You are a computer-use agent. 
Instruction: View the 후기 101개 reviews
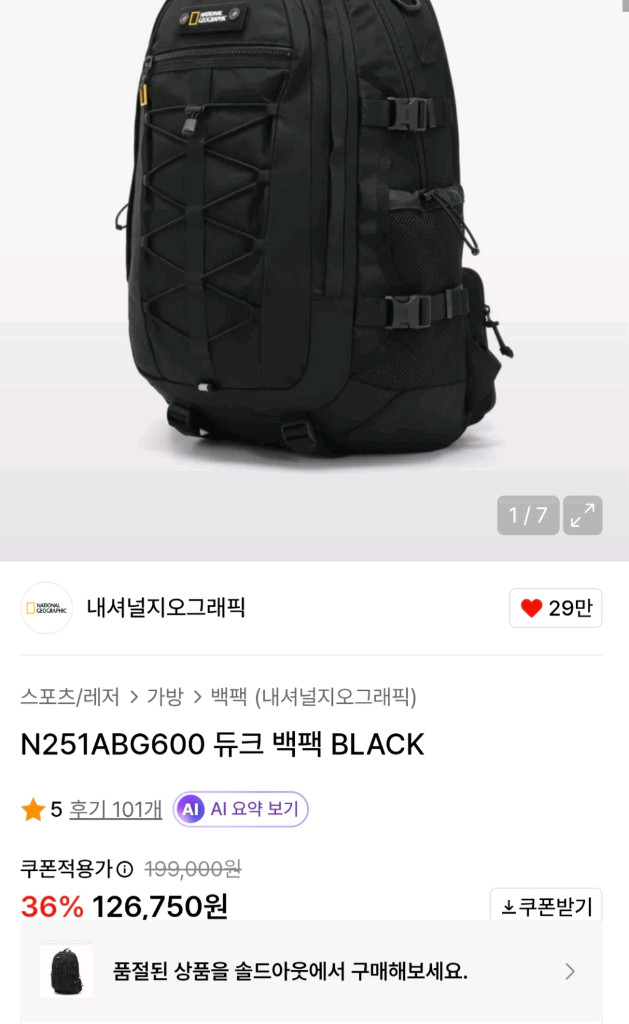115,810
